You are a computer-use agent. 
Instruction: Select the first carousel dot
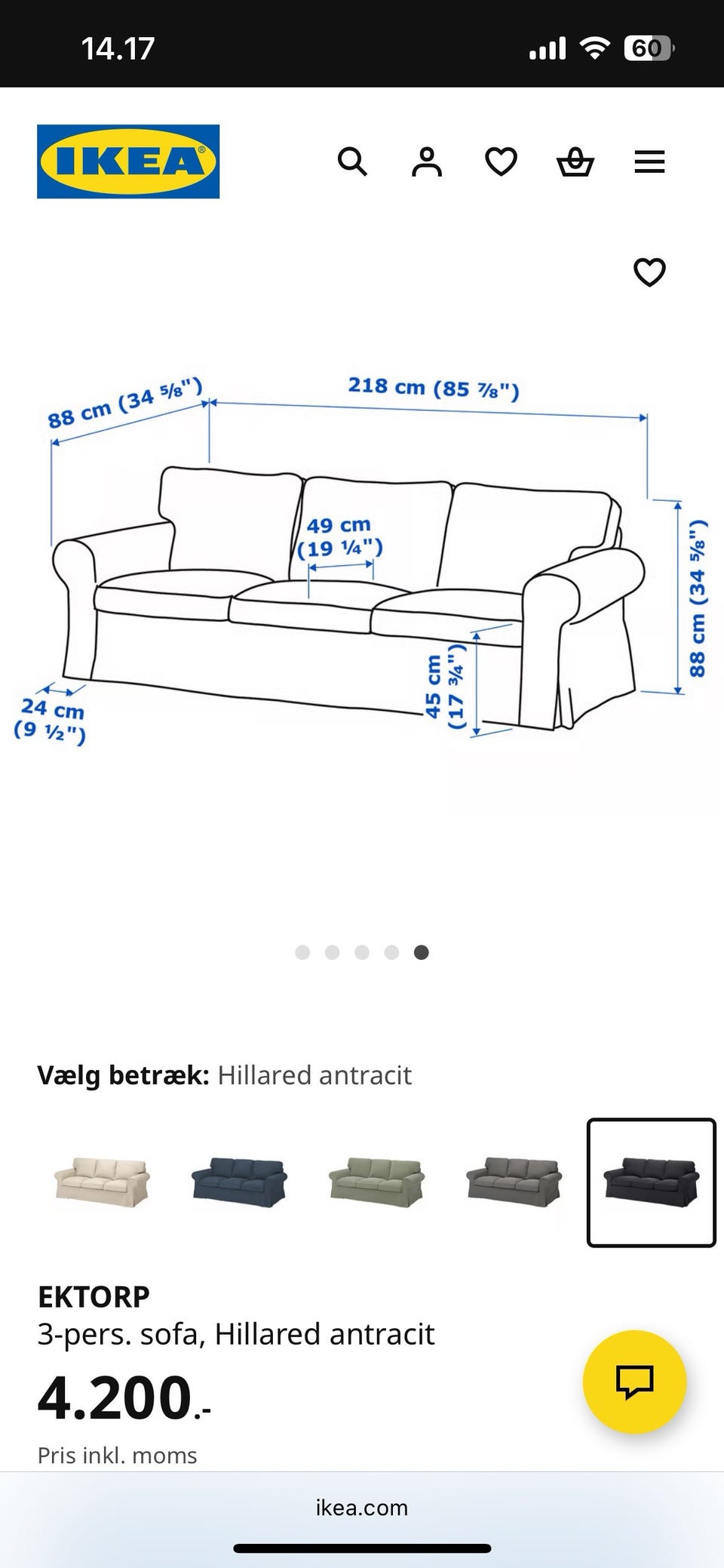coord(302,952)
